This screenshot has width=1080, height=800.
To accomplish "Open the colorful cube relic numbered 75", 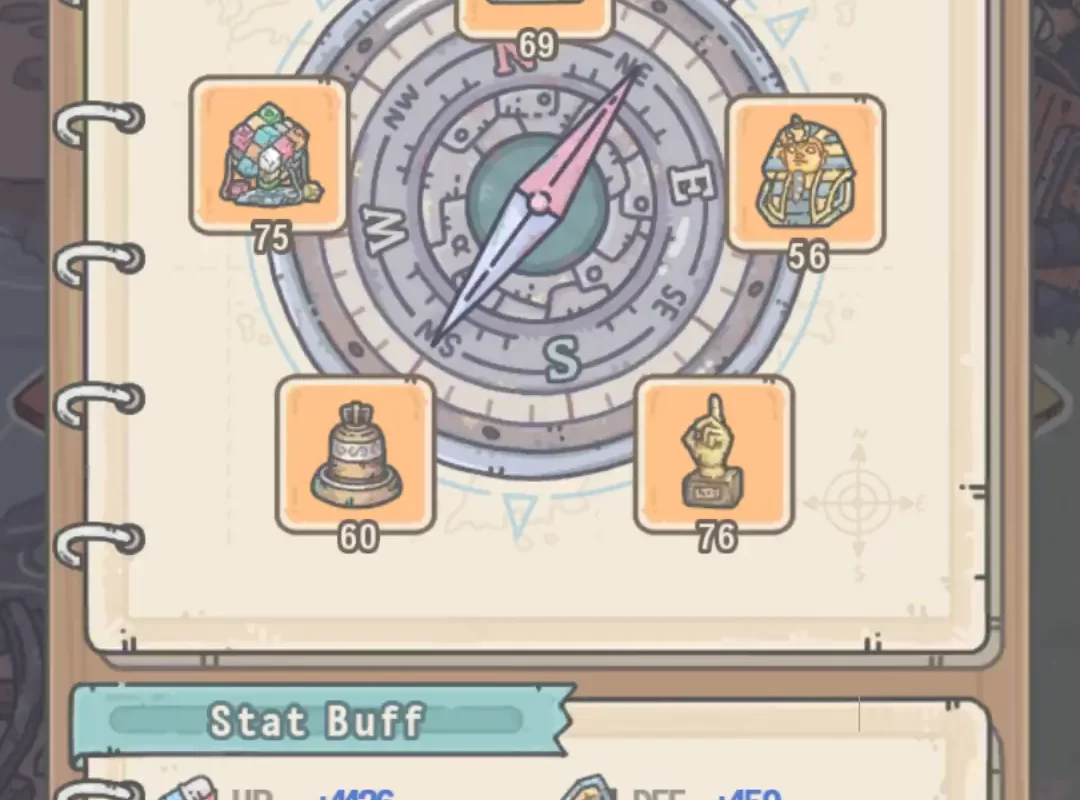I will (269, 154).
